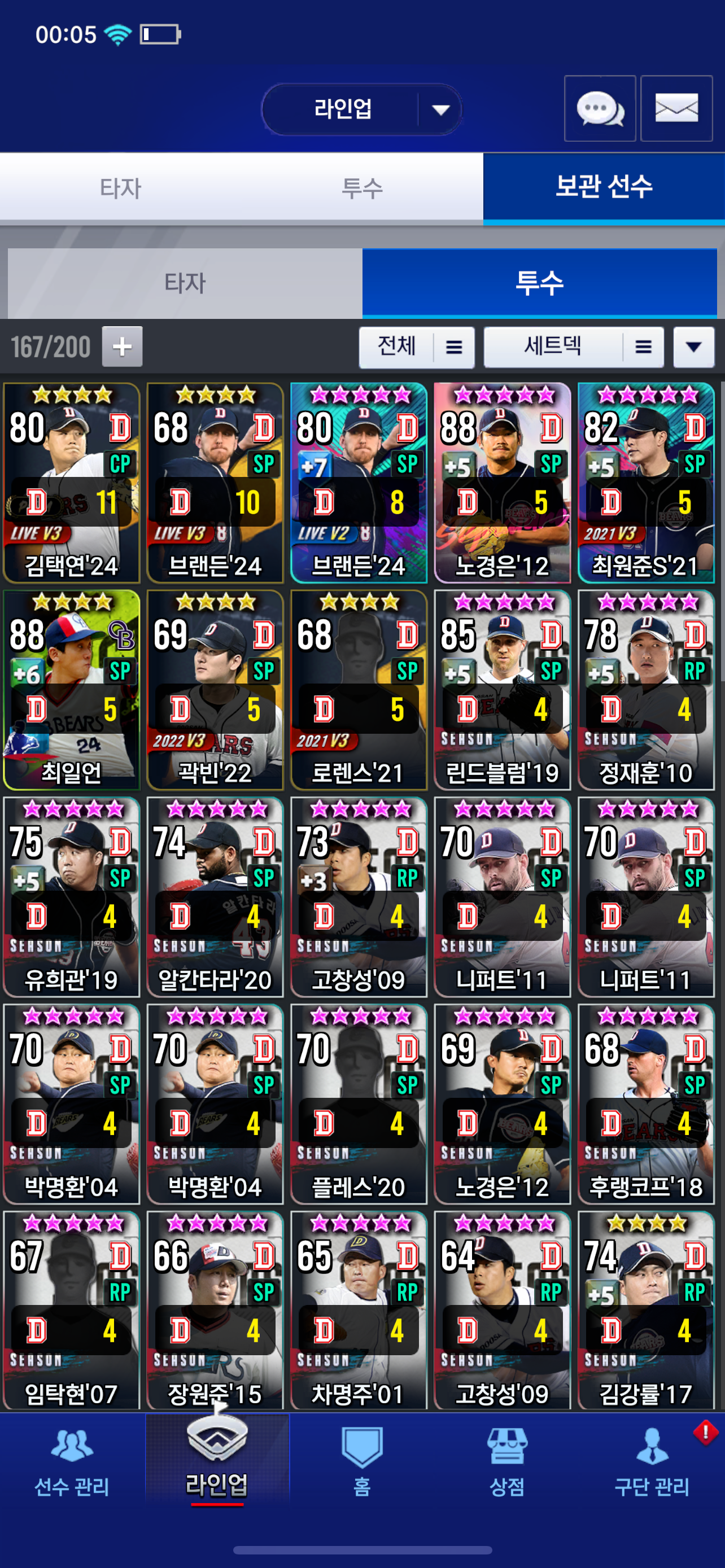Open 구단 관리 in bottom navigation
The image size is (725, 1568).
[652, 1464]
